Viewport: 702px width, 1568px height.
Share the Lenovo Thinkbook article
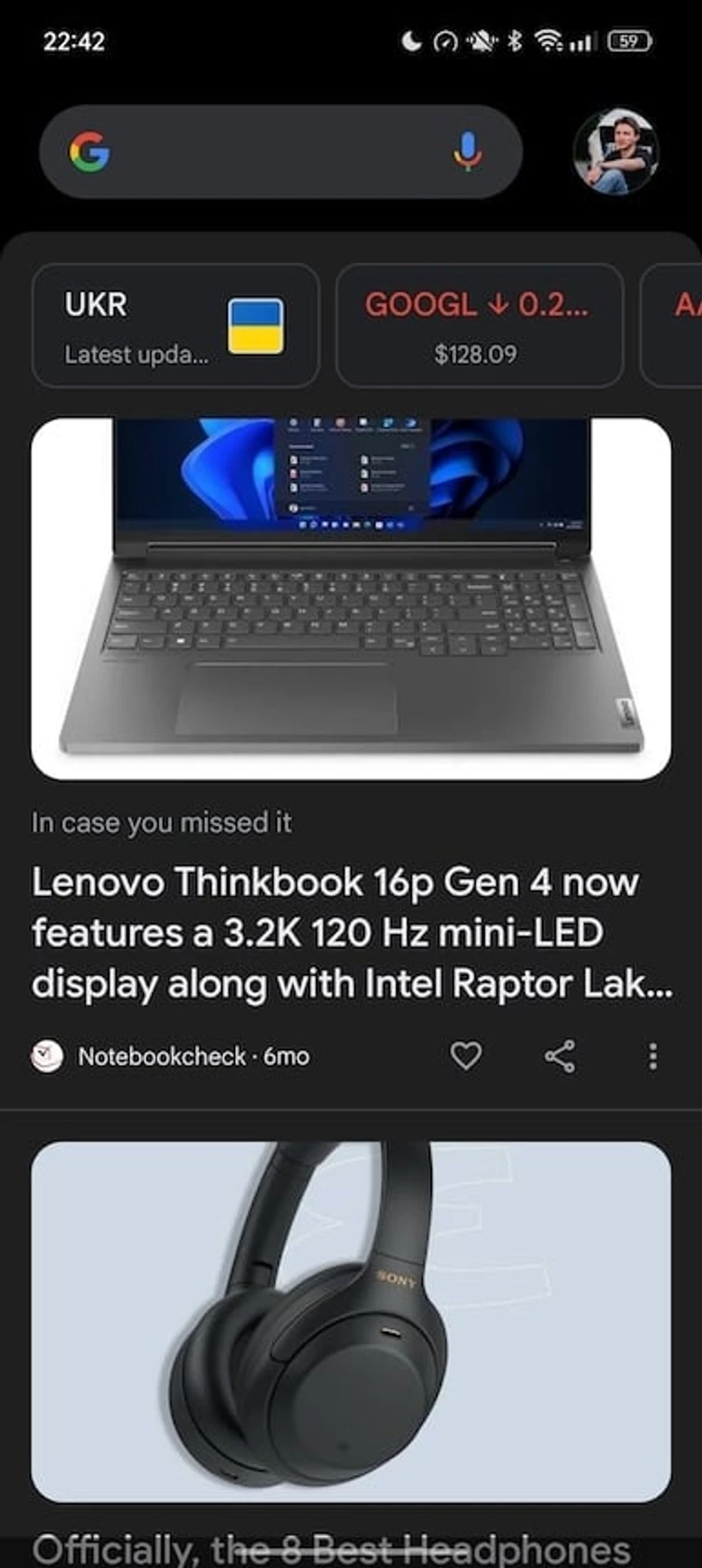[560, 1056]
